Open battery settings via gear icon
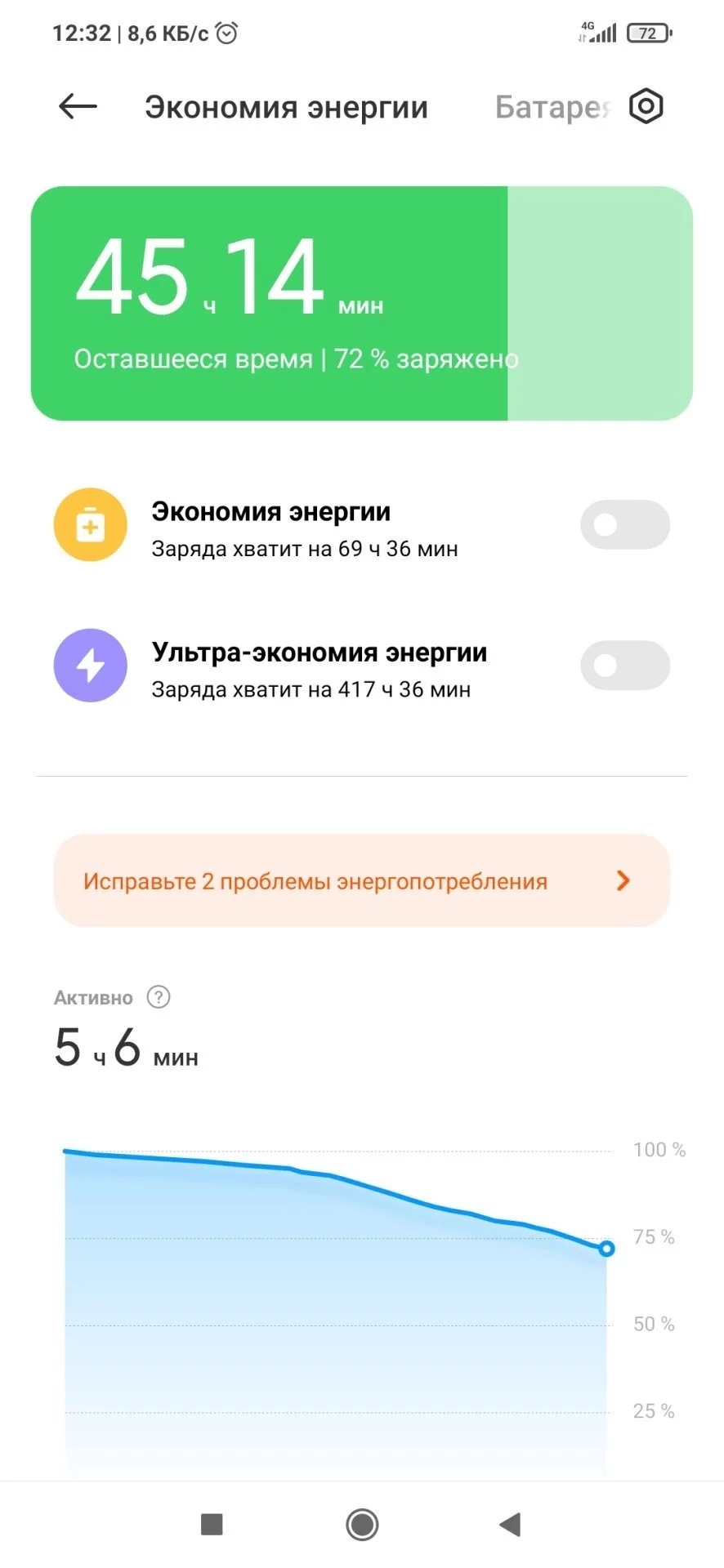This screenshot has width=724, height=1568. (x=645, y=106)
